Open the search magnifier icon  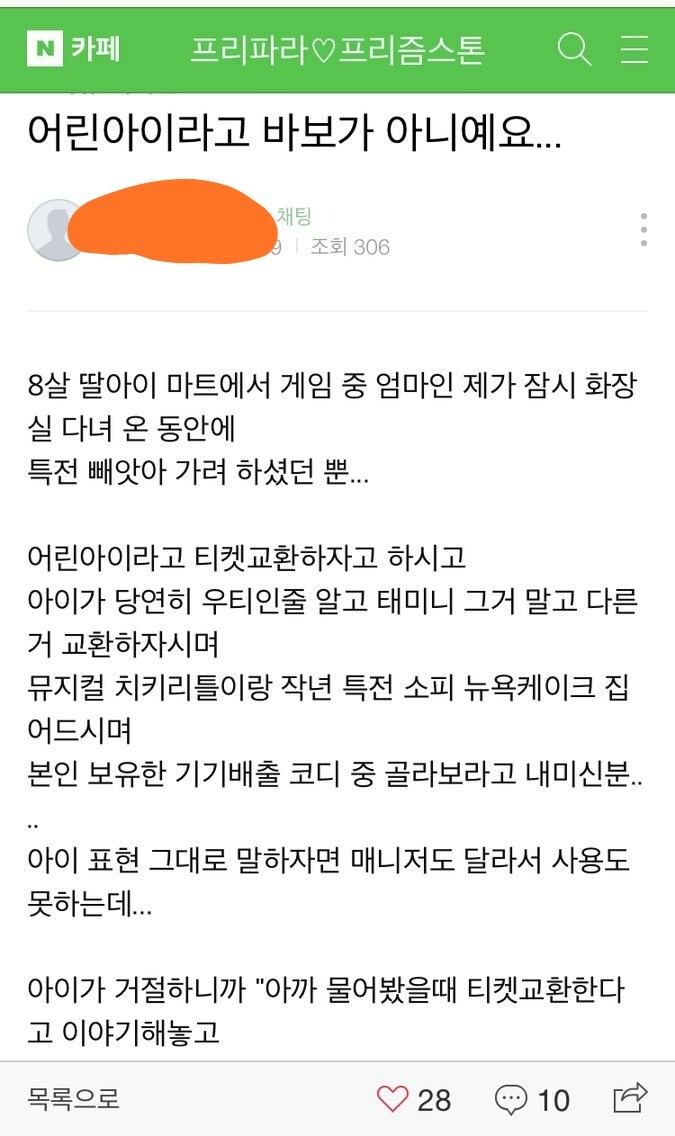(574, 48)
